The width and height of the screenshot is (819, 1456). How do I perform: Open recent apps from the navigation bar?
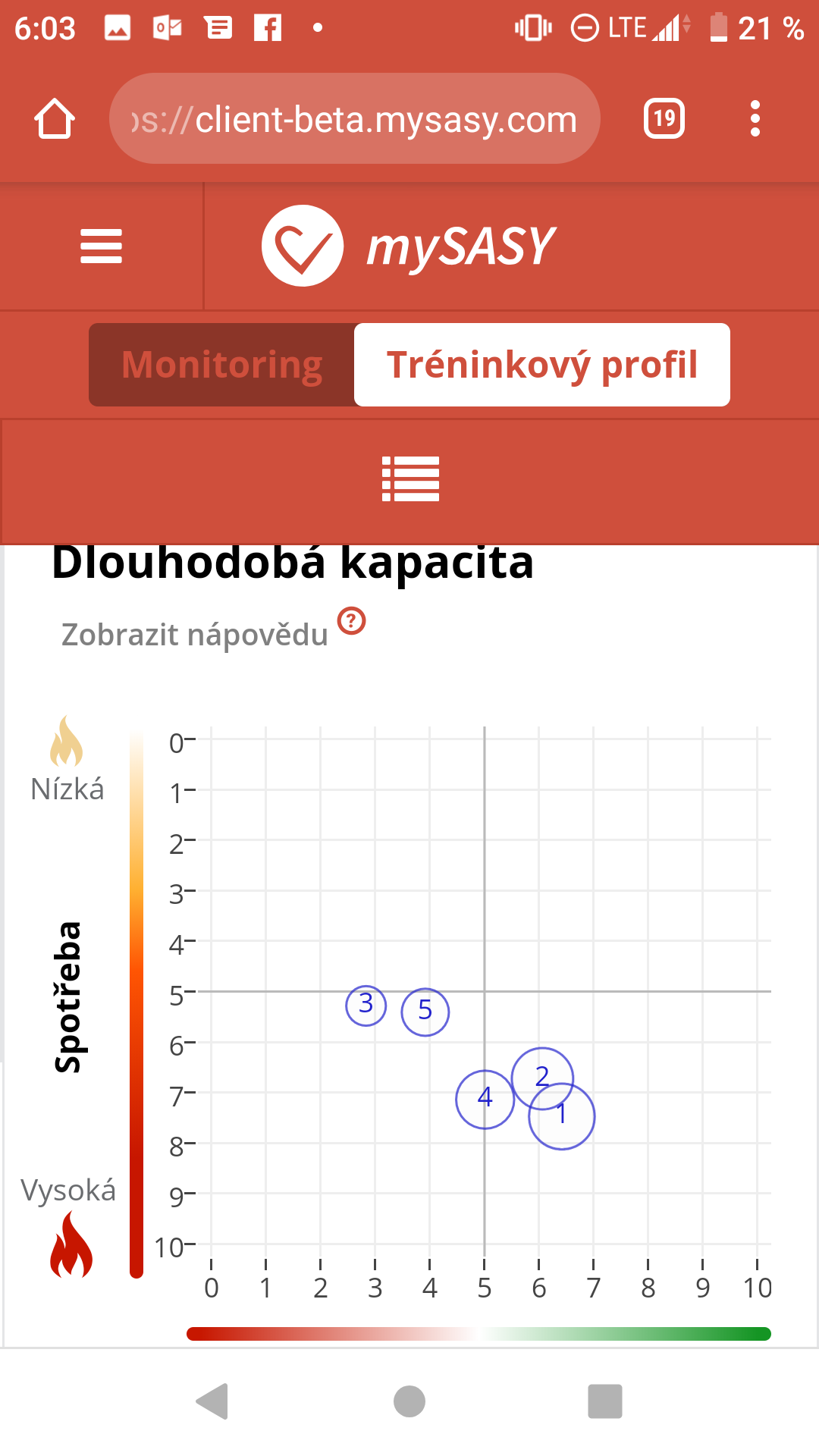605,1401
